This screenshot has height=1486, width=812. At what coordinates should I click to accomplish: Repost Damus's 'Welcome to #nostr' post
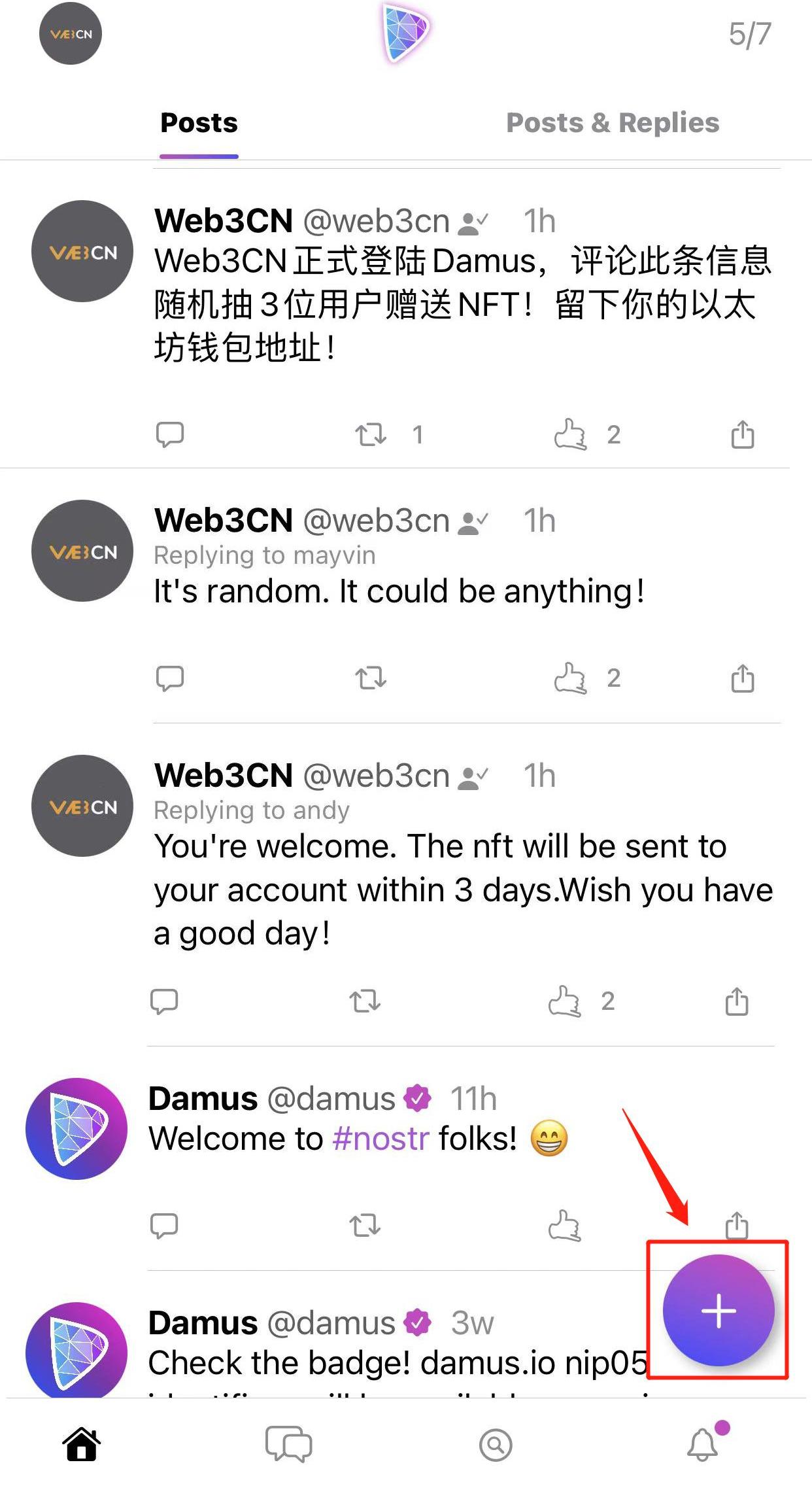(x=365, y=1226)
